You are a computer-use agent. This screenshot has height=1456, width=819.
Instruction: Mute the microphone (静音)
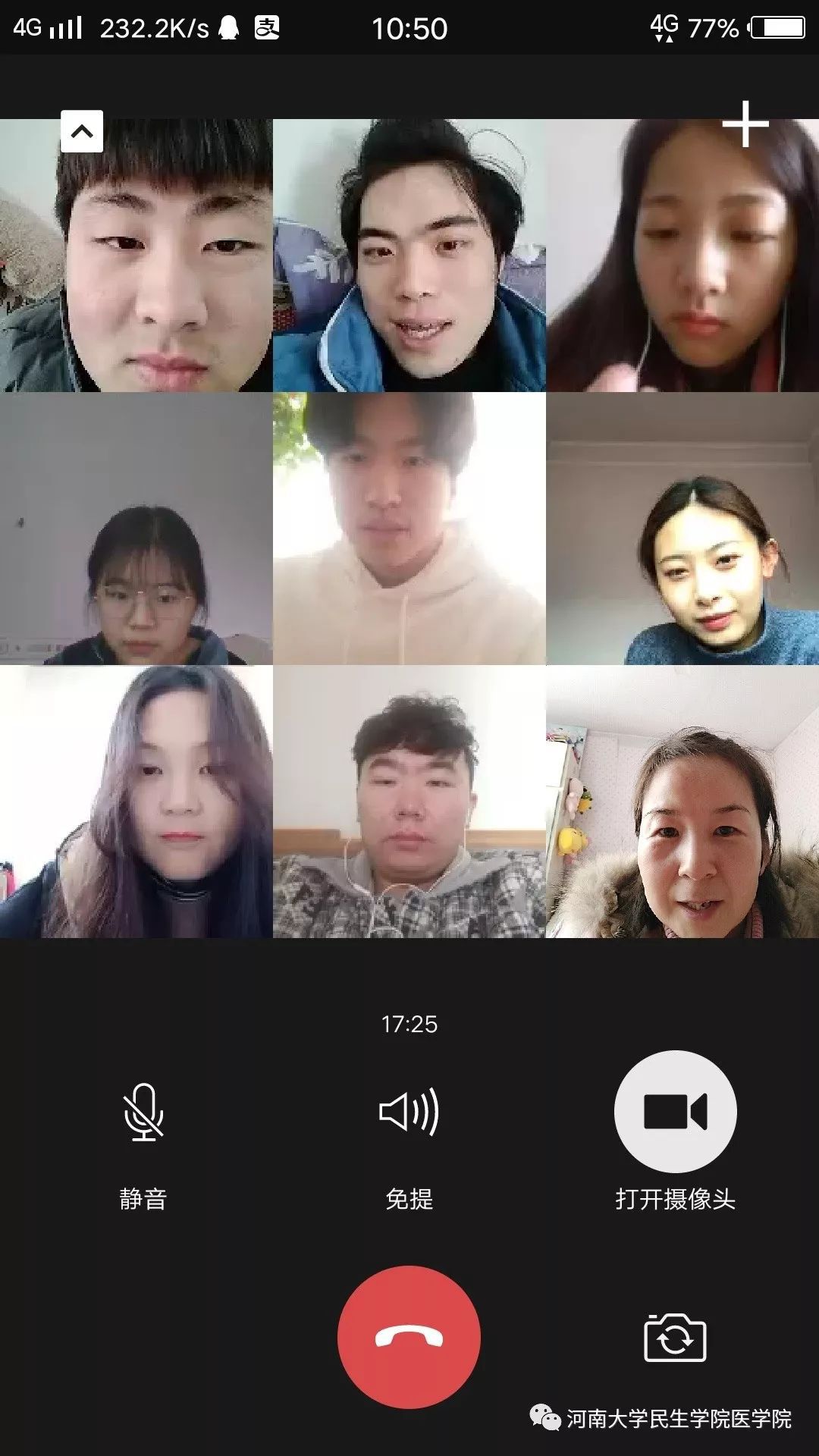pyautogui.click(x=143, y=1112)
